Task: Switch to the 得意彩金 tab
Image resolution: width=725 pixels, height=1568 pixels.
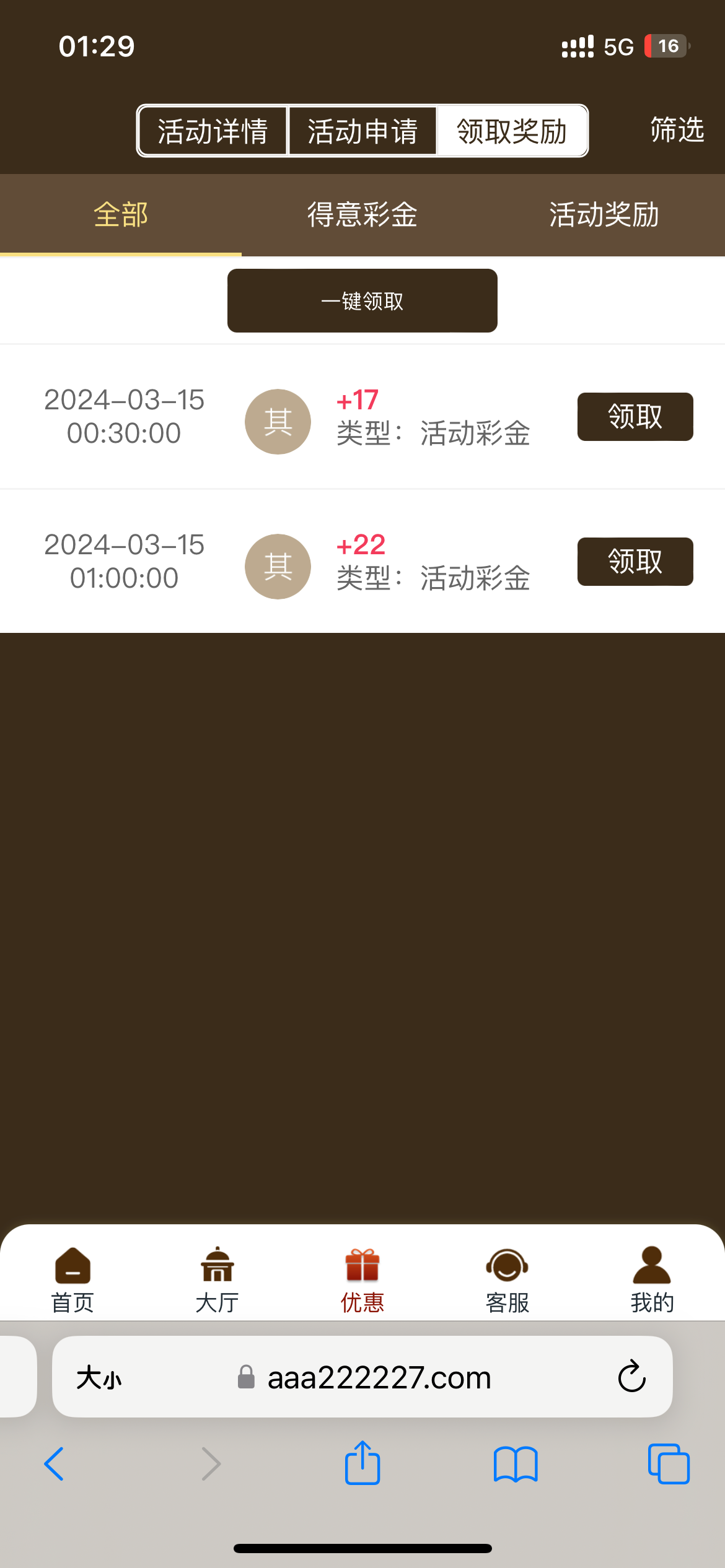Action: point(362,215)
